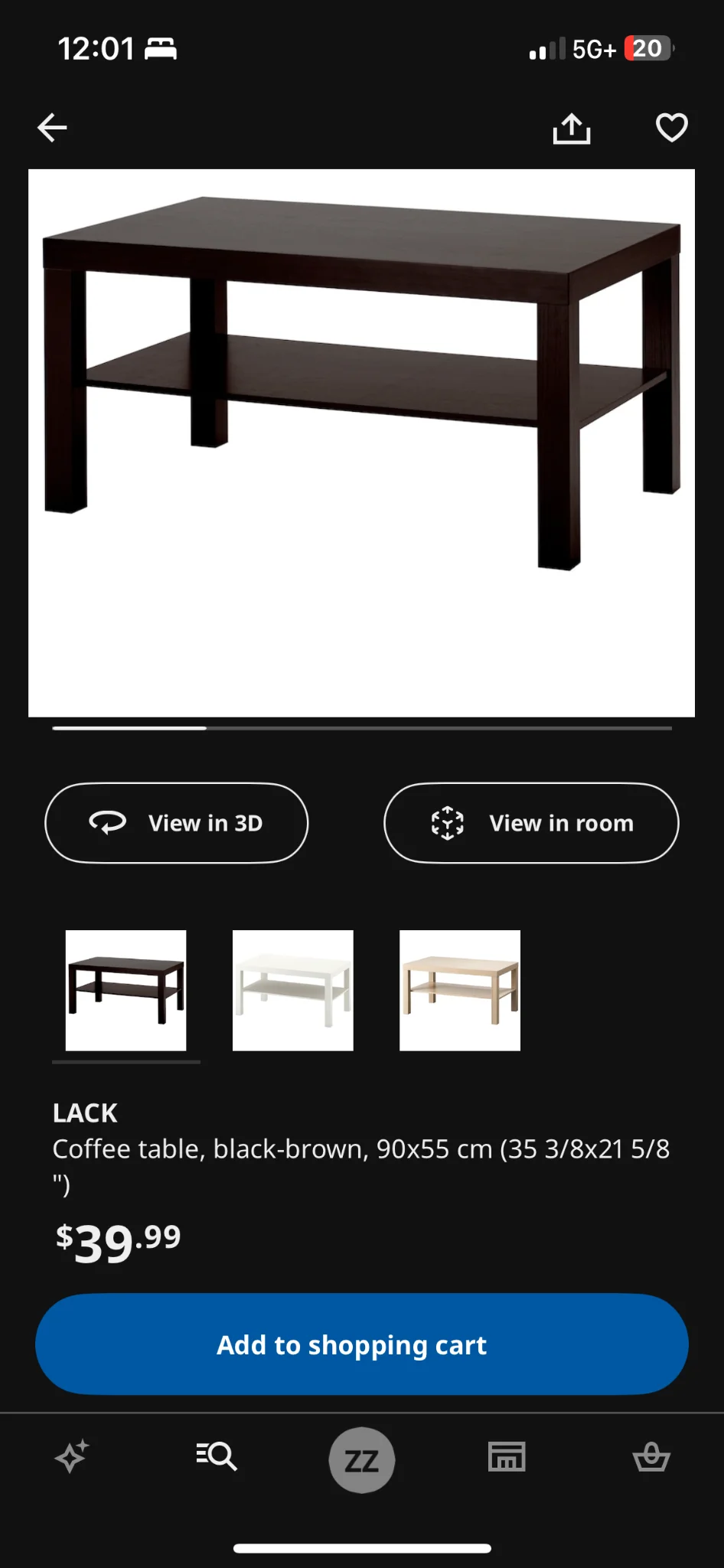
Task: Open the black-brown table product photo
Action: click(361, 443)
